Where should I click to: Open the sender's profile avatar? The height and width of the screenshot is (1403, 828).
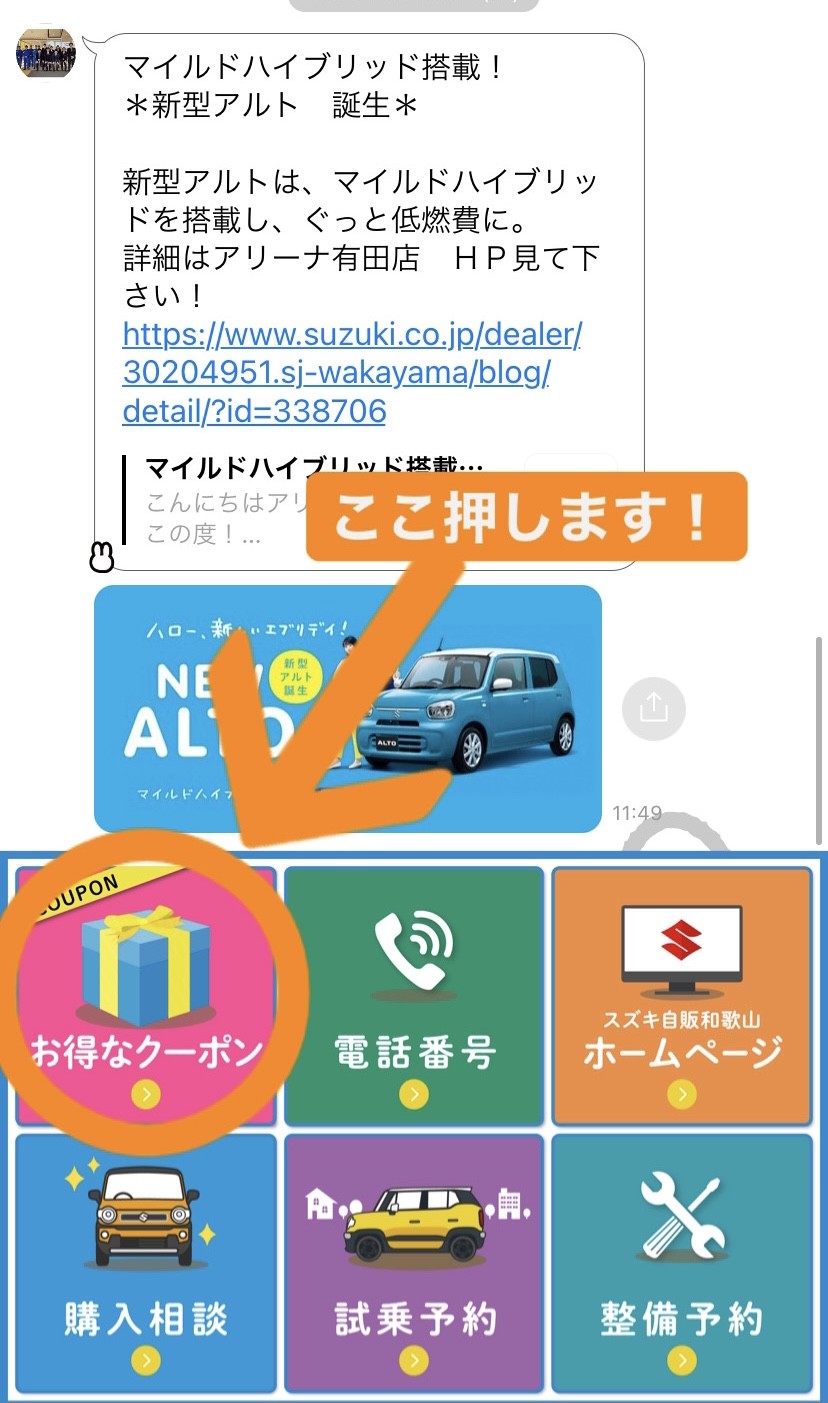46,52
